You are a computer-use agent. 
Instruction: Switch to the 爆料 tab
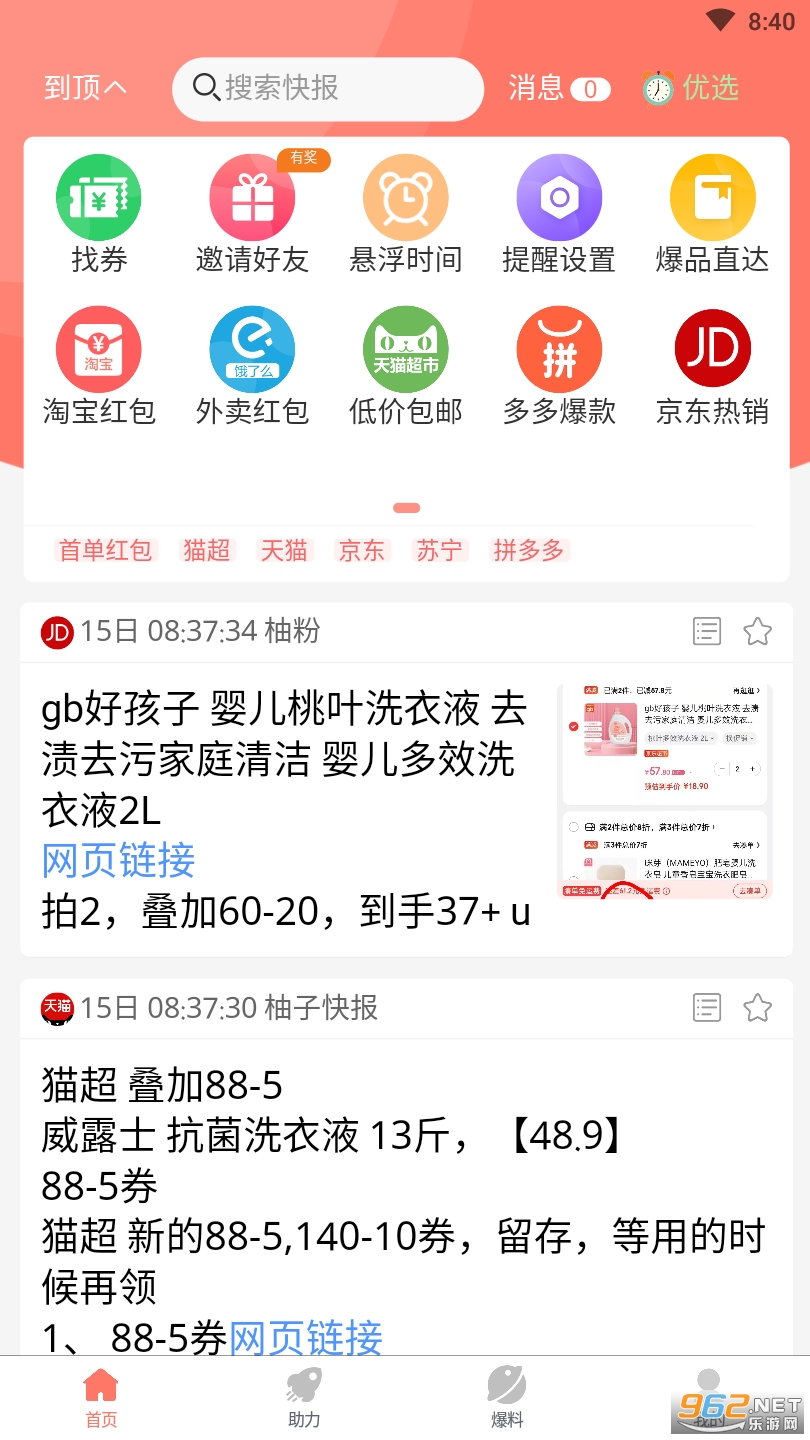(507, 1398)
